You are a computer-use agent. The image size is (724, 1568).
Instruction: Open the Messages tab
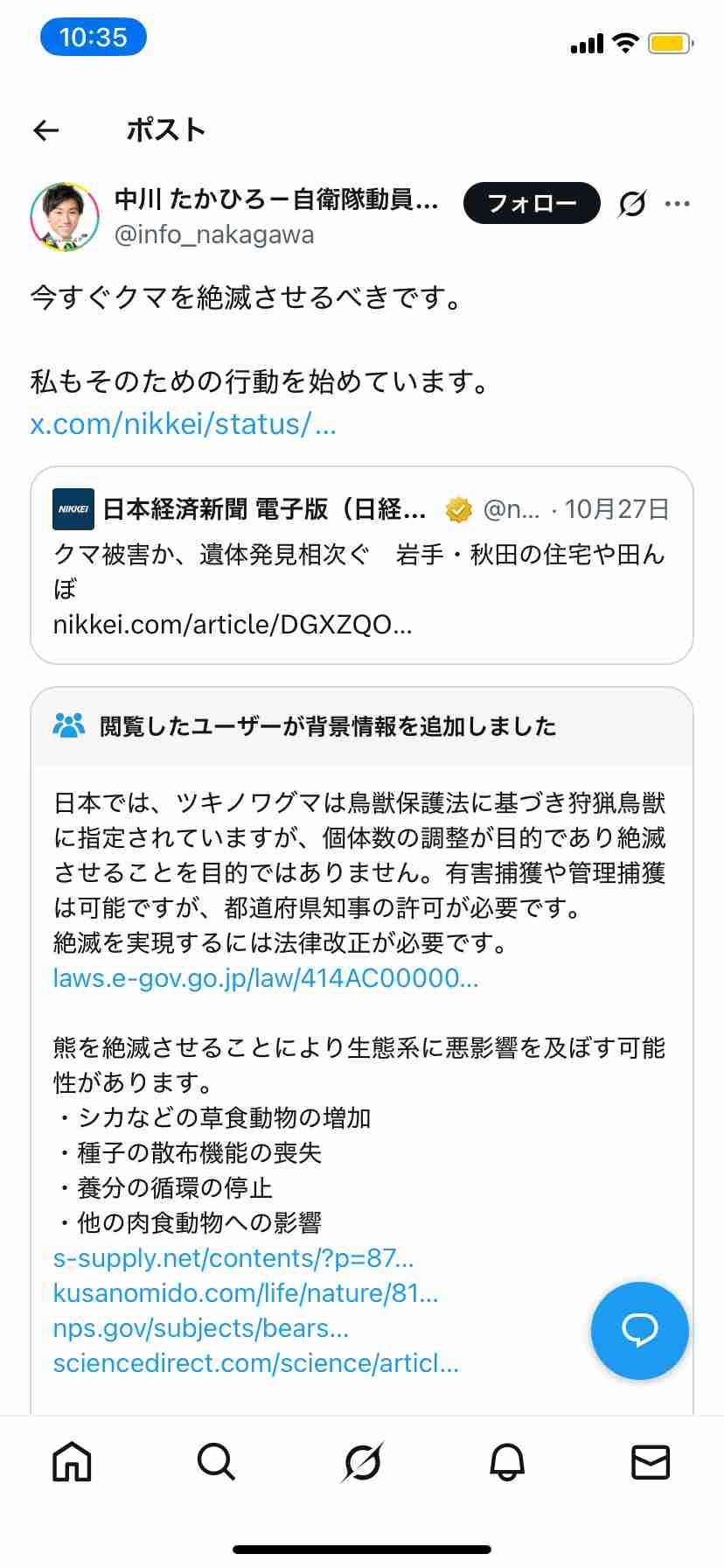(651, 1461)
